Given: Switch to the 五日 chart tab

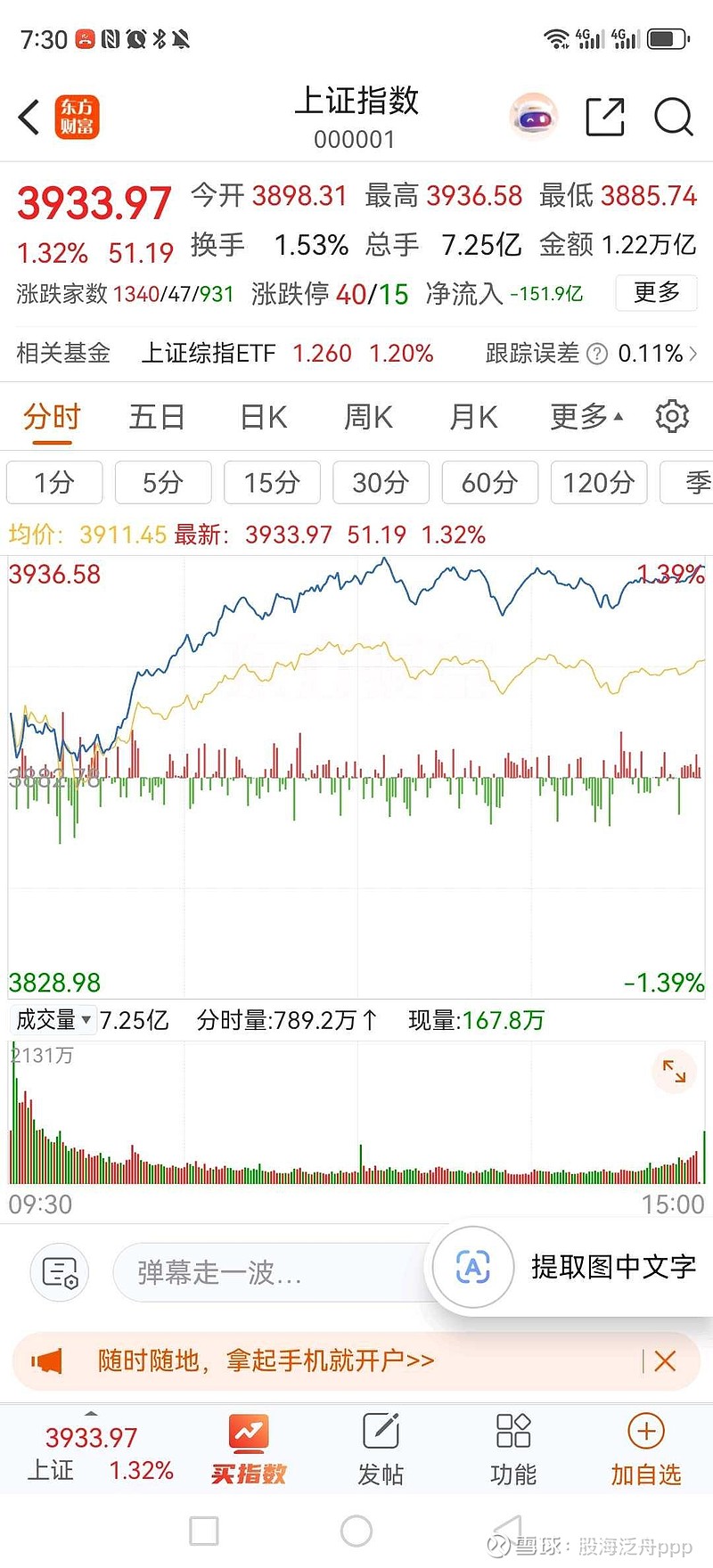Looking at the screenshot, I should (x=157, y=417).
